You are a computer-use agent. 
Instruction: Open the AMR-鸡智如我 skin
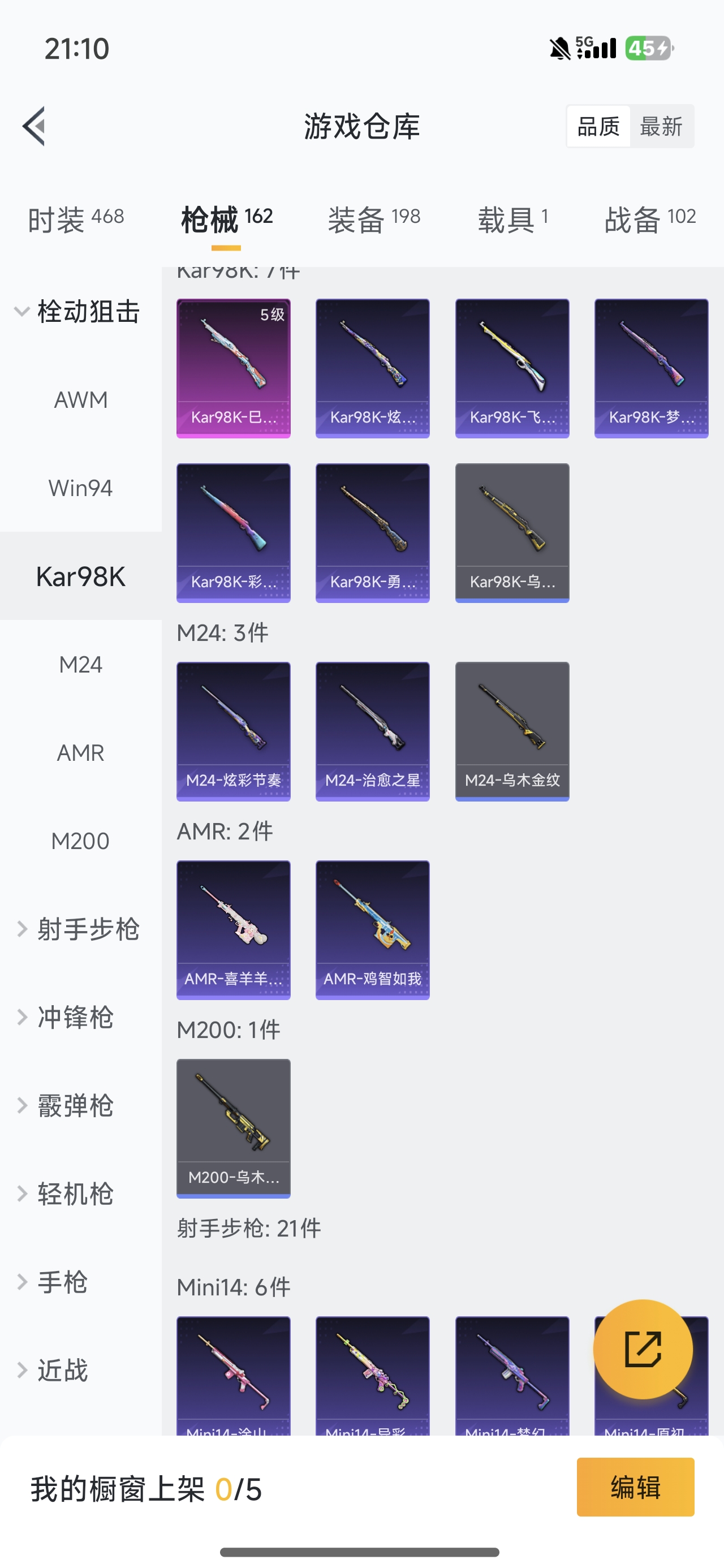coord(373,929)
